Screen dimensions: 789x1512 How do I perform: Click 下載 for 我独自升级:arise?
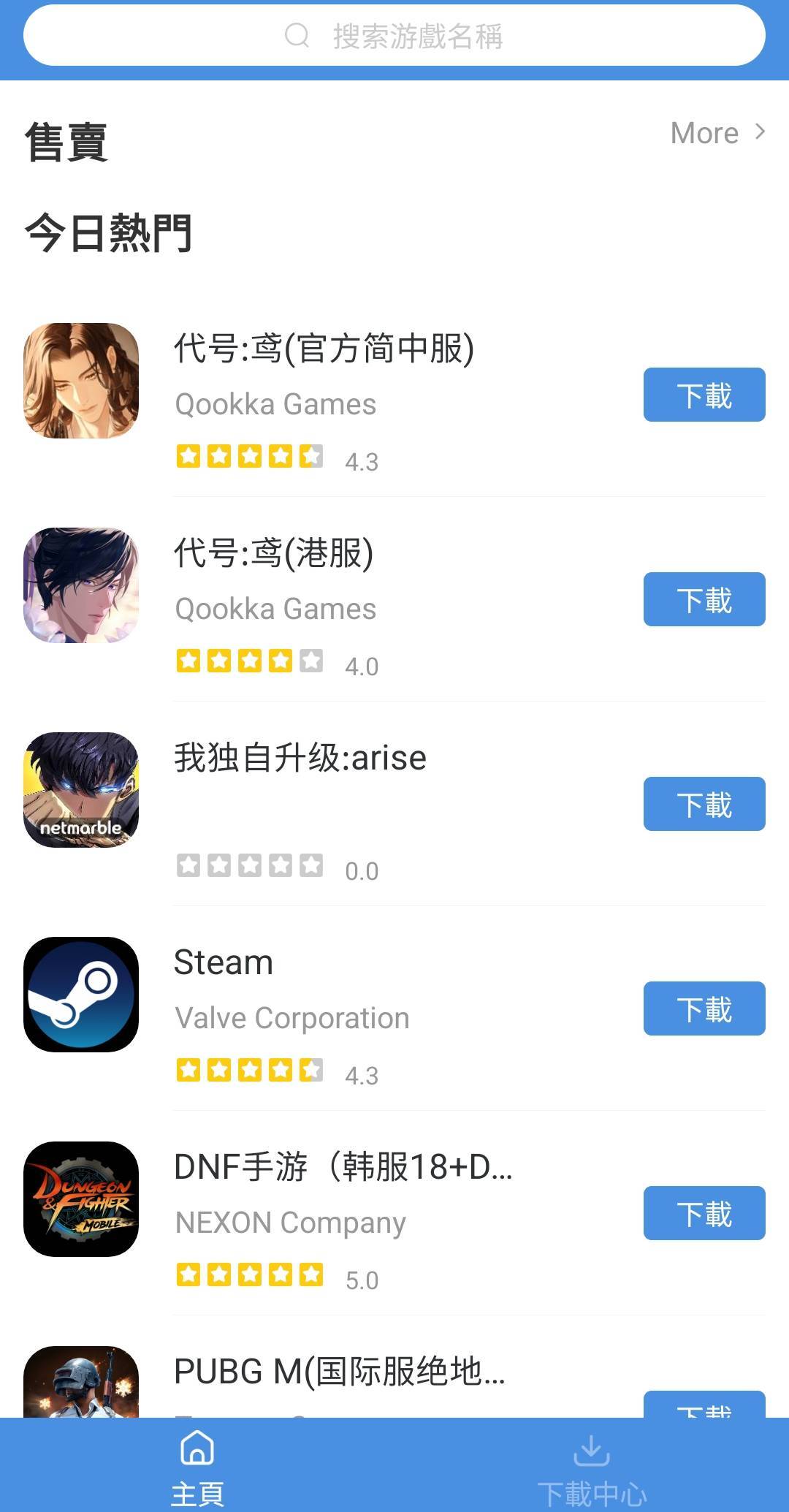[x=704, y=804]
